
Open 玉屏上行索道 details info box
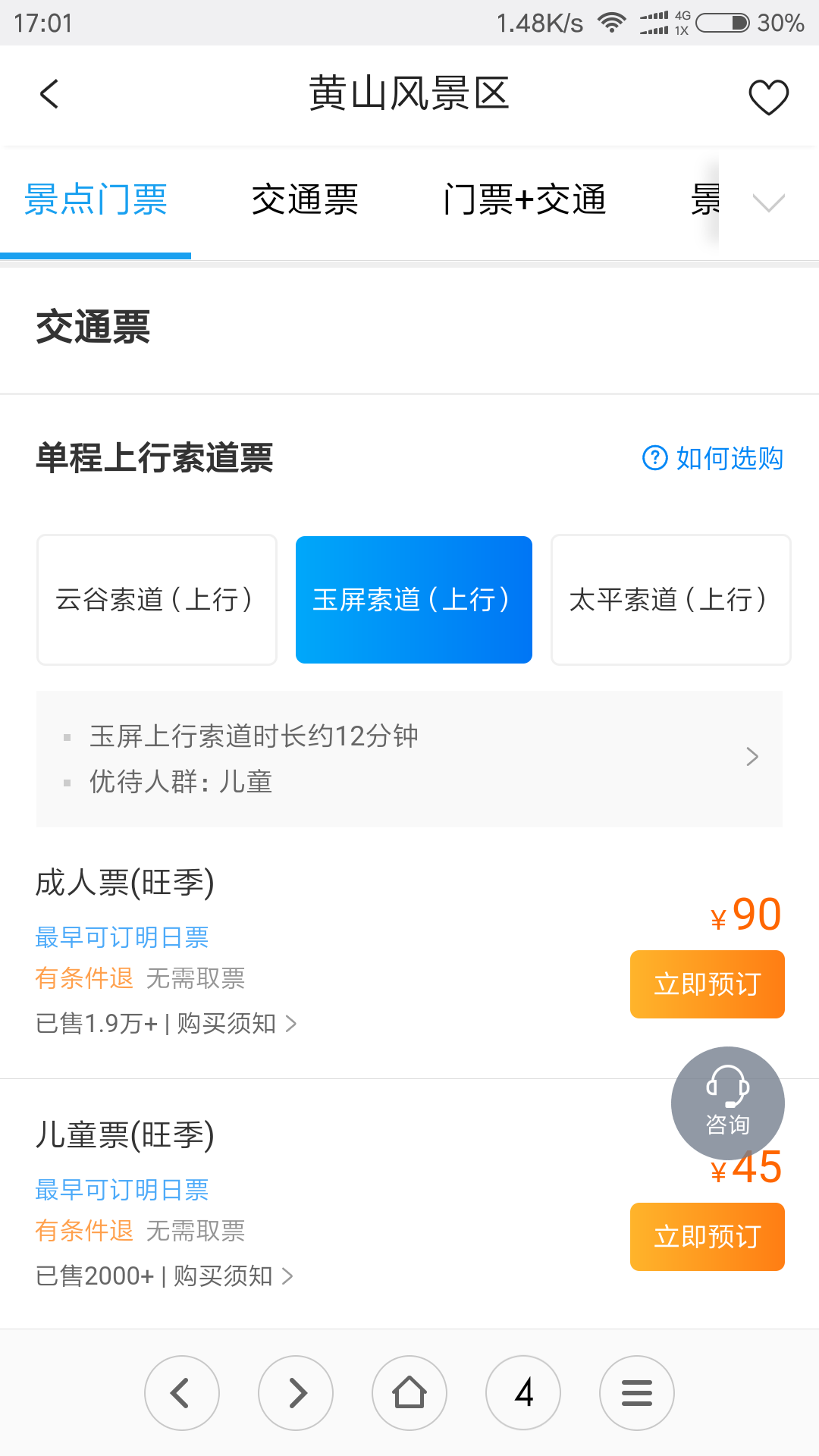[409, 758]
